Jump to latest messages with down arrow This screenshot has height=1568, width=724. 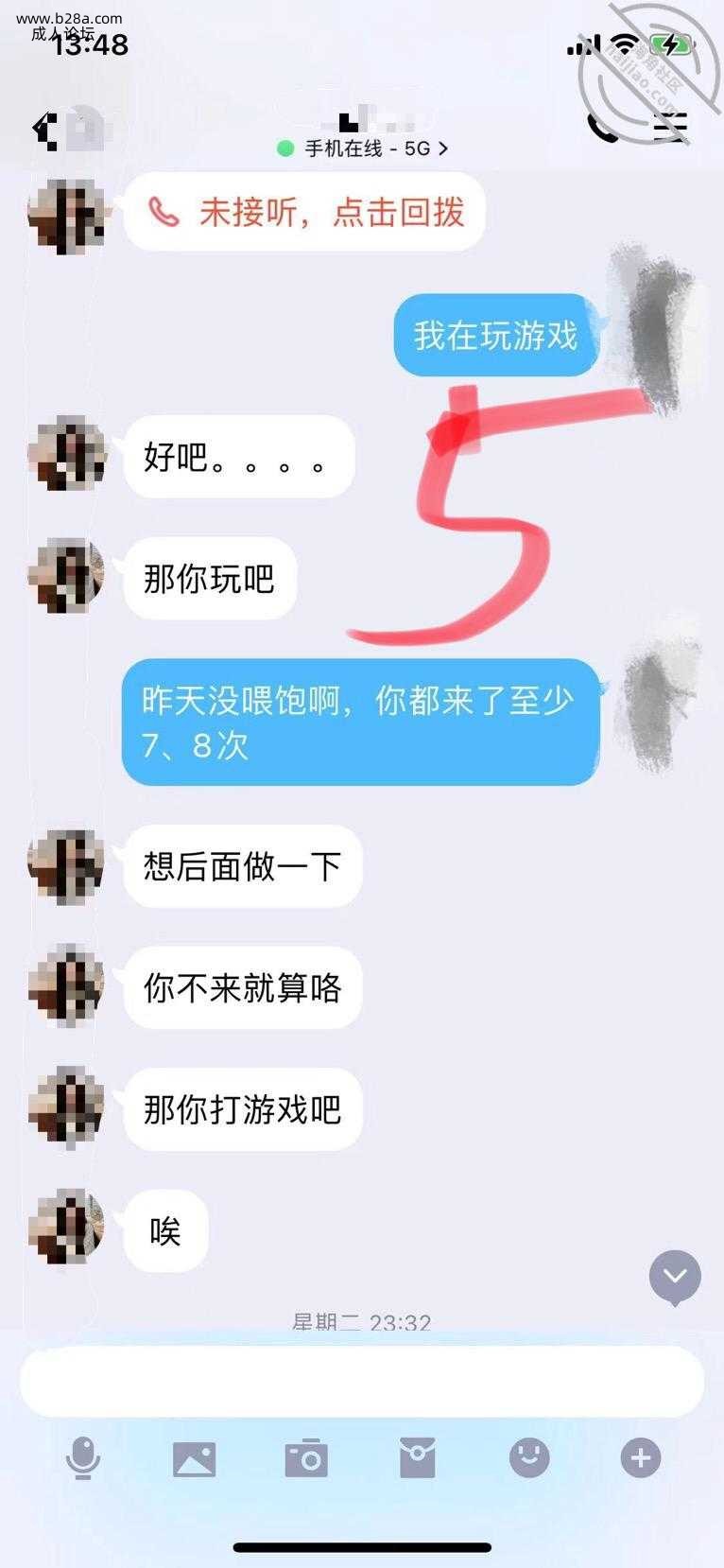tap(675, 1277)
